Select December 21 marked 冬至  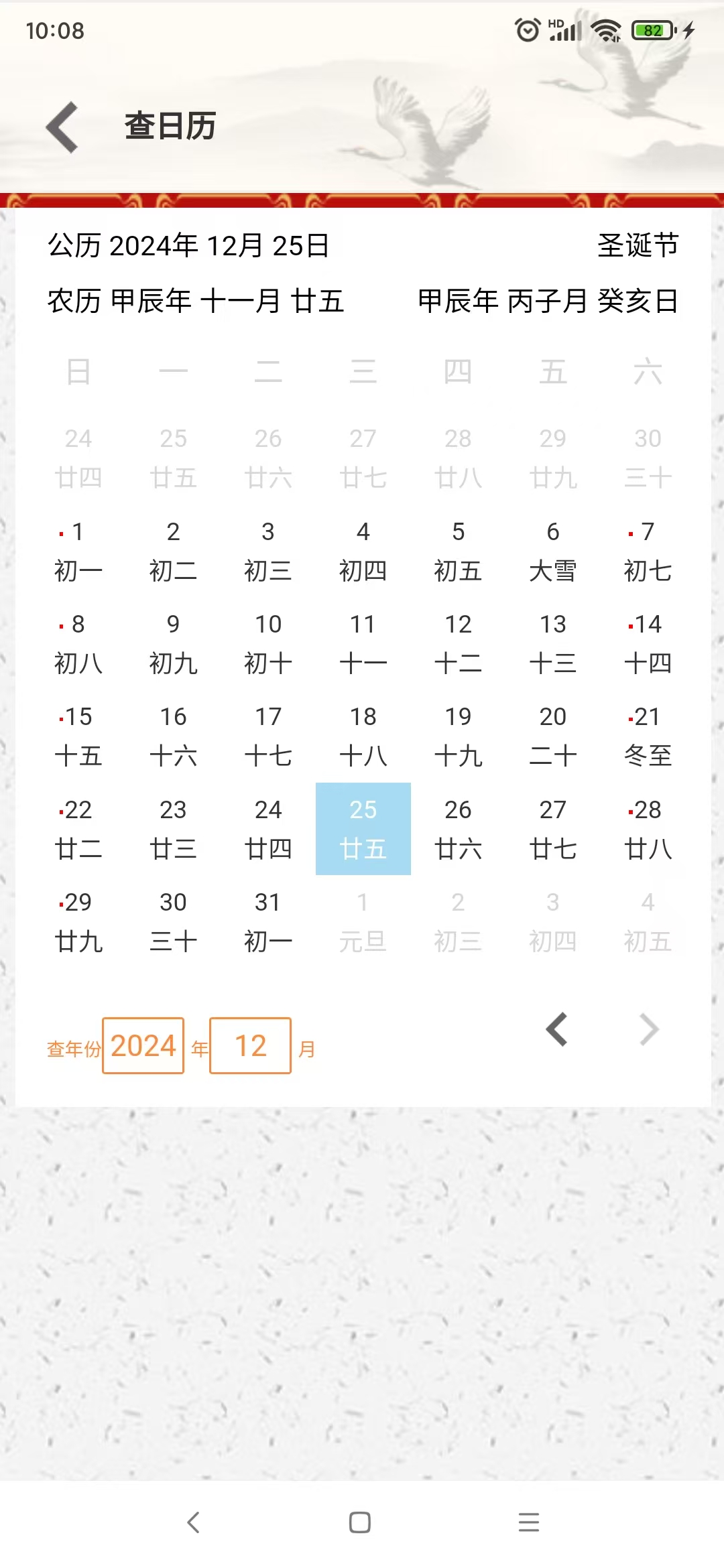pyautogui.click(x=648, y=736)
